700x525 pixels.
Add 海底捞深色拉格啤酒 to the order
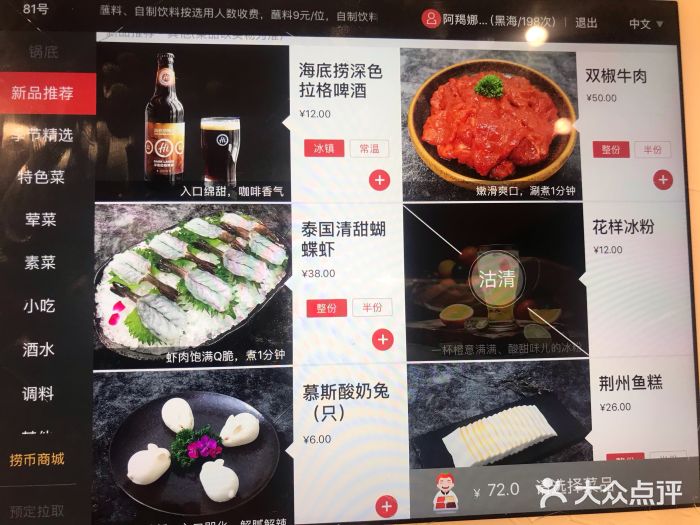click(379, 180)
